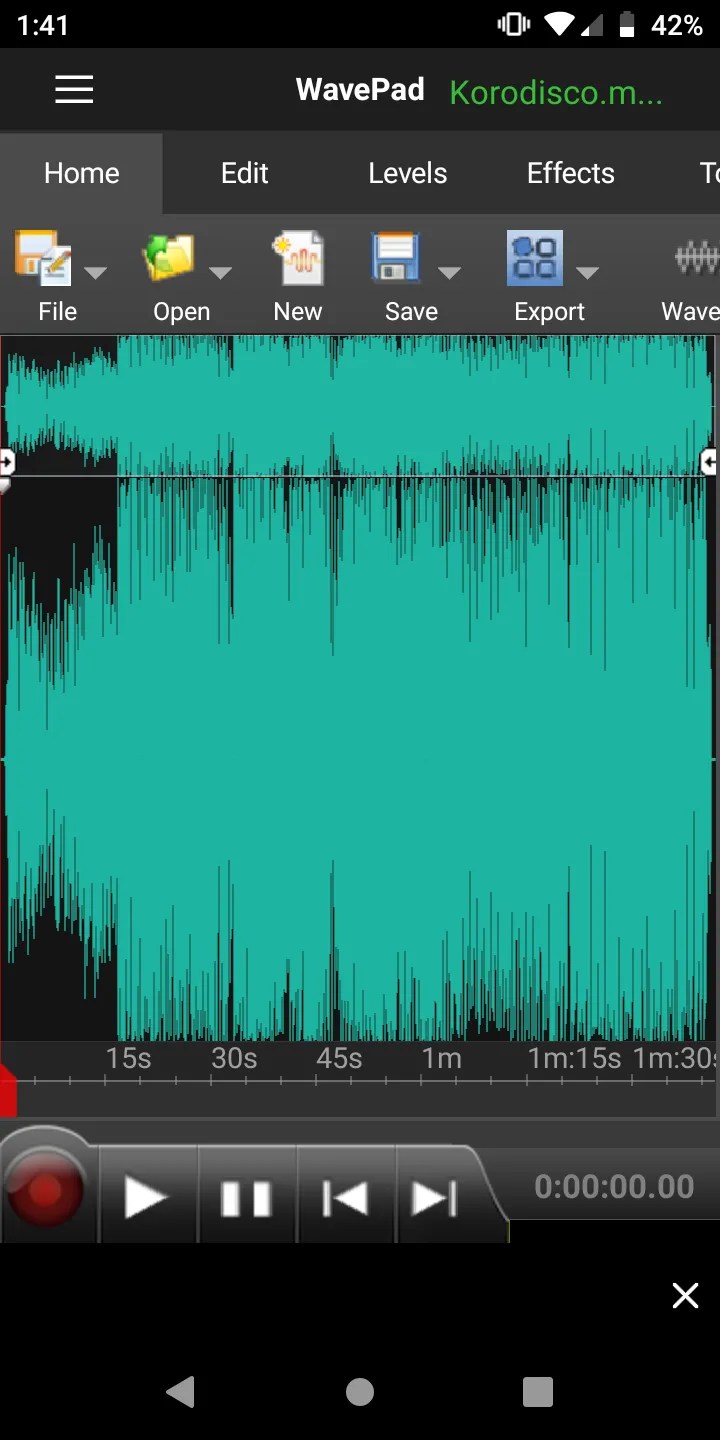This screenshot has height=1440, width=720.
Task: Click the Open folder icon
Action: tap(169, 258)
